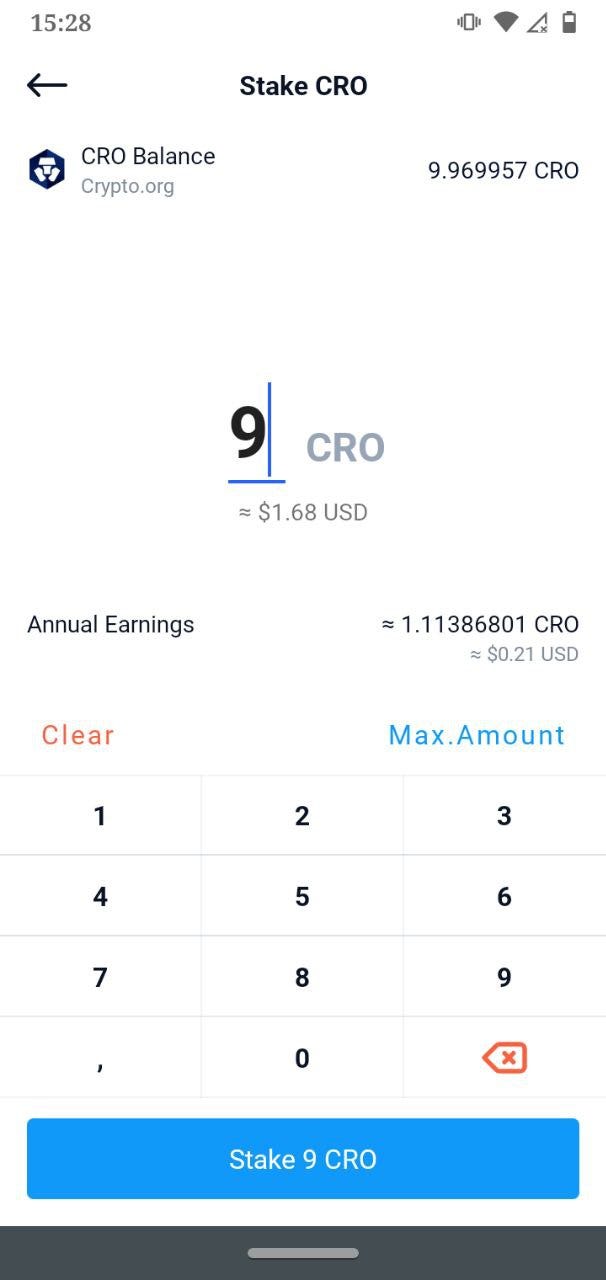Enter digit 6 on keypad
The width and height of the screenshot is (606, 1280).
click(504, 896)
